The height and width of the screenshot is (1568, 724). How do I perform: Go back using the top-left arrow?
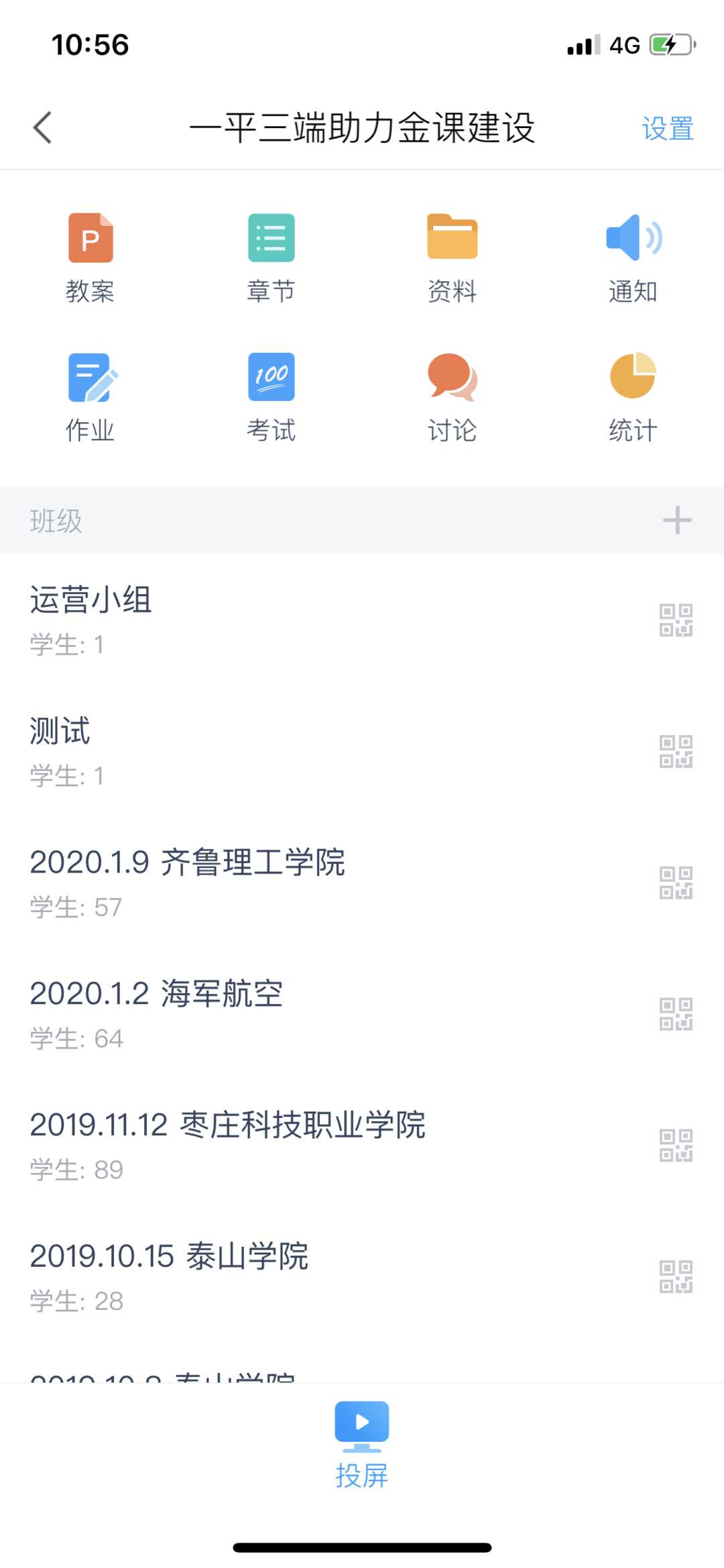coord(43,127)
